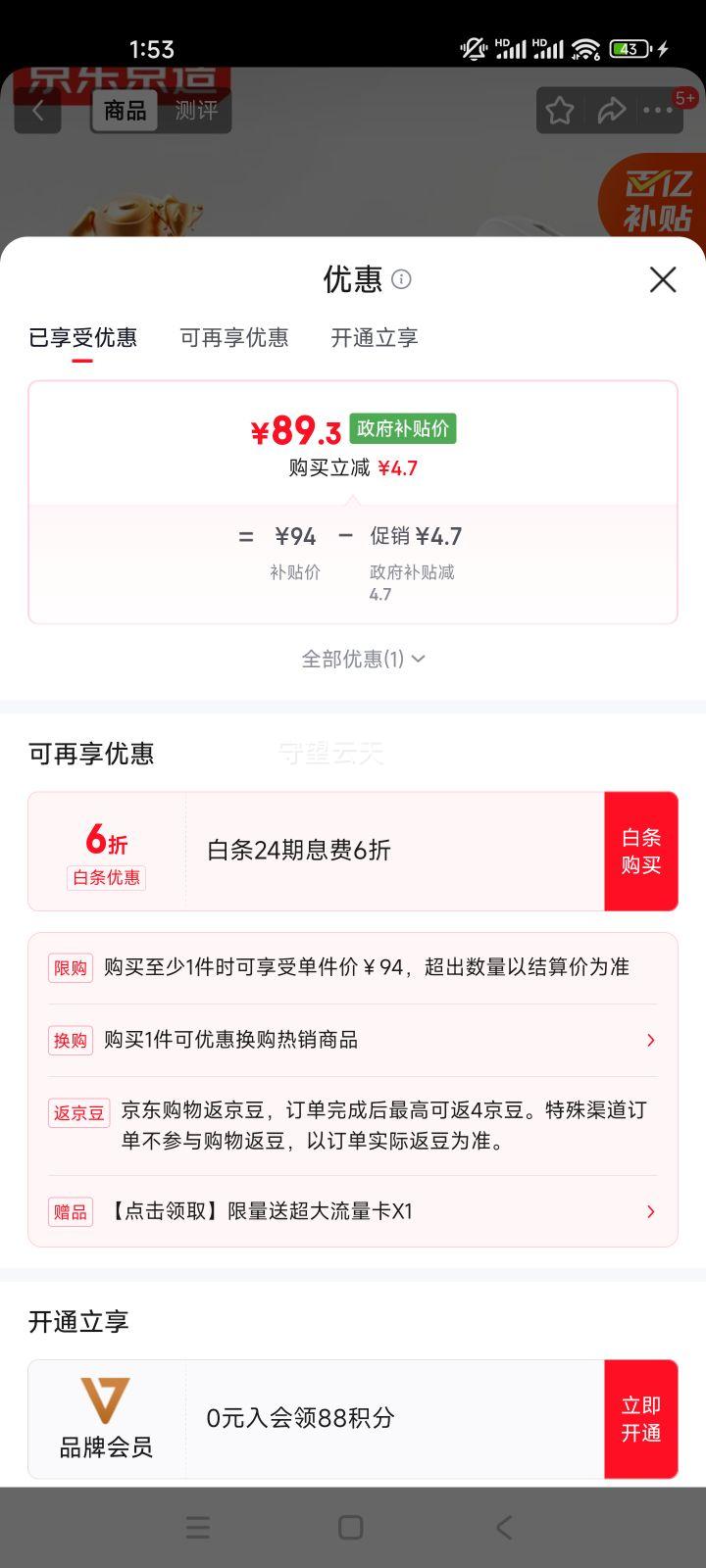This screenshot has height=1568, width=706.
Task: Close the 优惠 popup with X
Action: (x=663, y=280)
